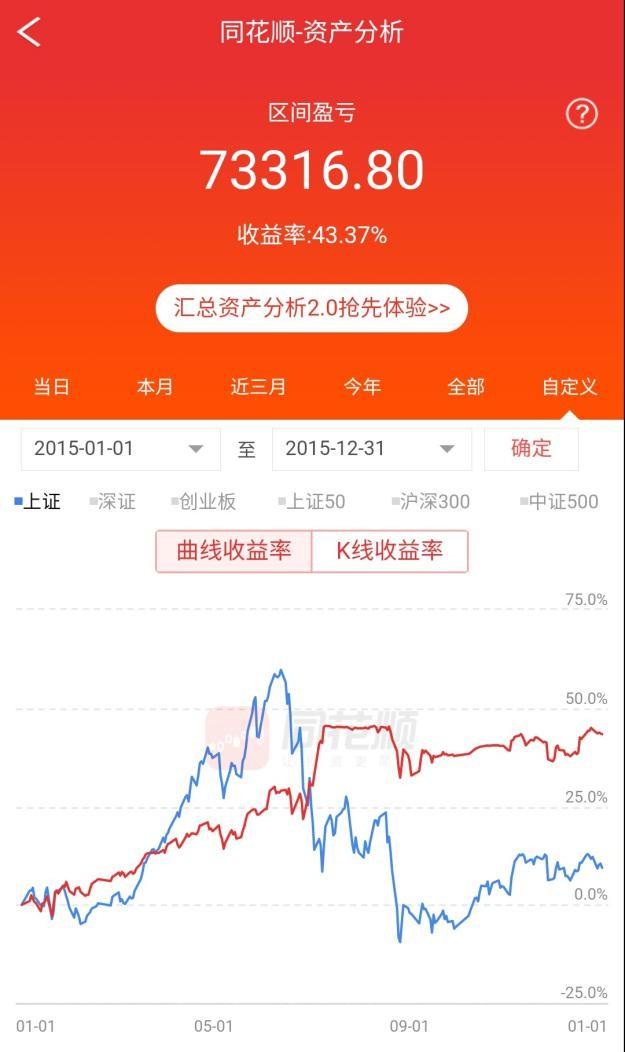Image resolution: width=625 pixels, height=1052 pixels.
Task: Show the 近三月 period
Action: 258,387
